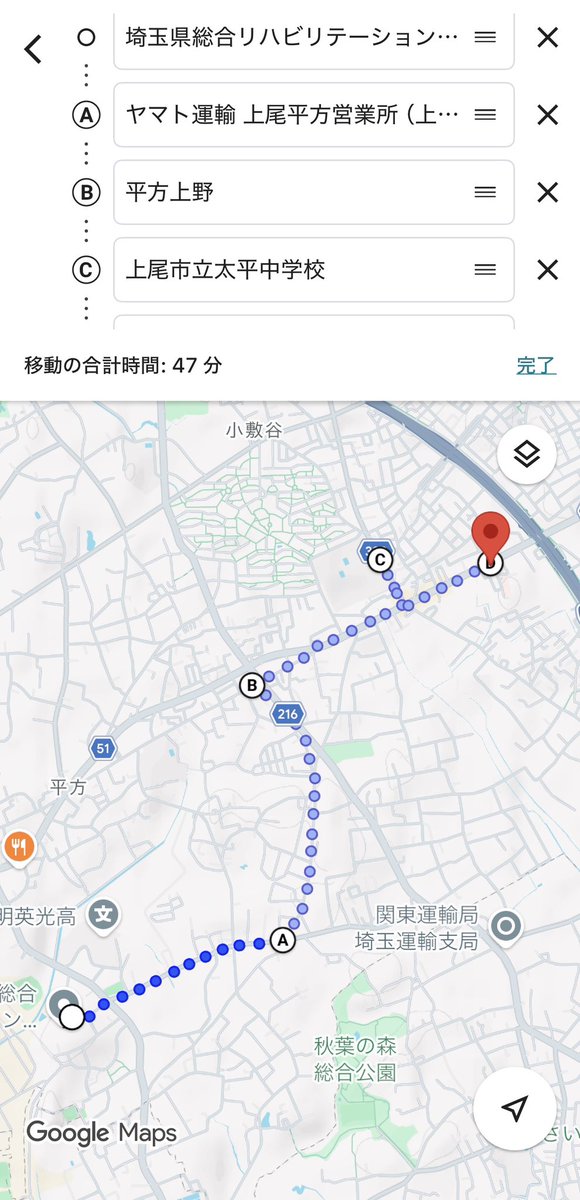Delete the 平方上野 stop
The height and width of the screenshot is (1200, 580).
(547, 192)
